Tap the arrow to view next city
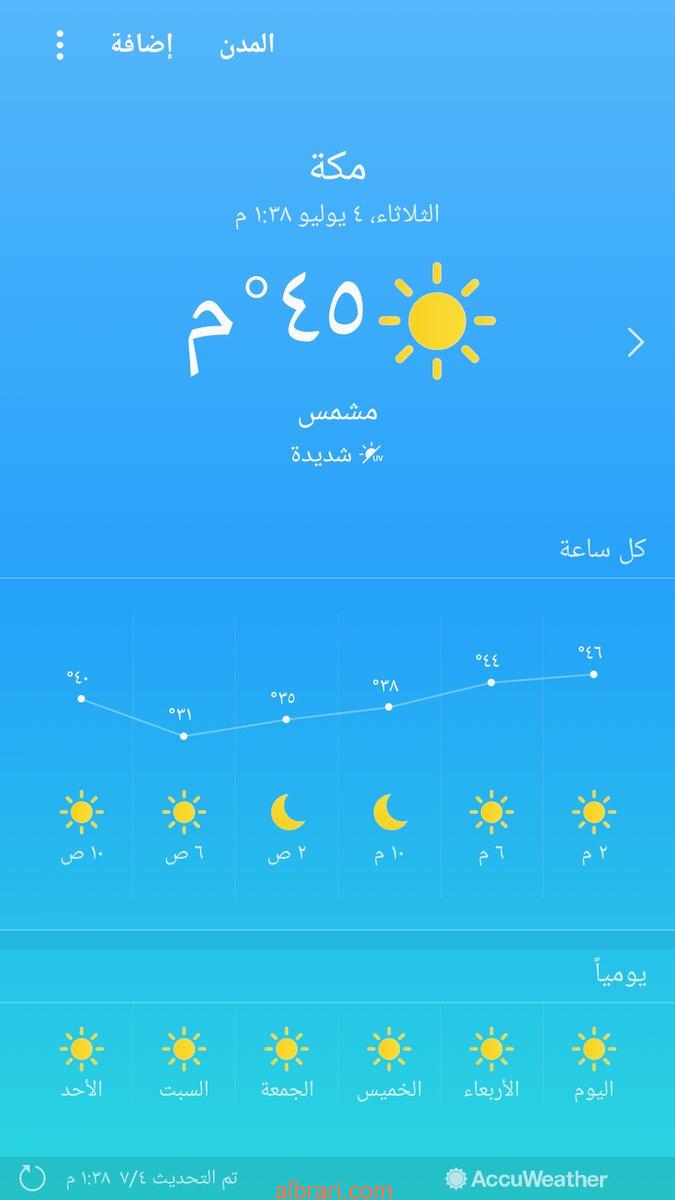The width and height of the screenshot is (675, 1200). tap(635, 342)
